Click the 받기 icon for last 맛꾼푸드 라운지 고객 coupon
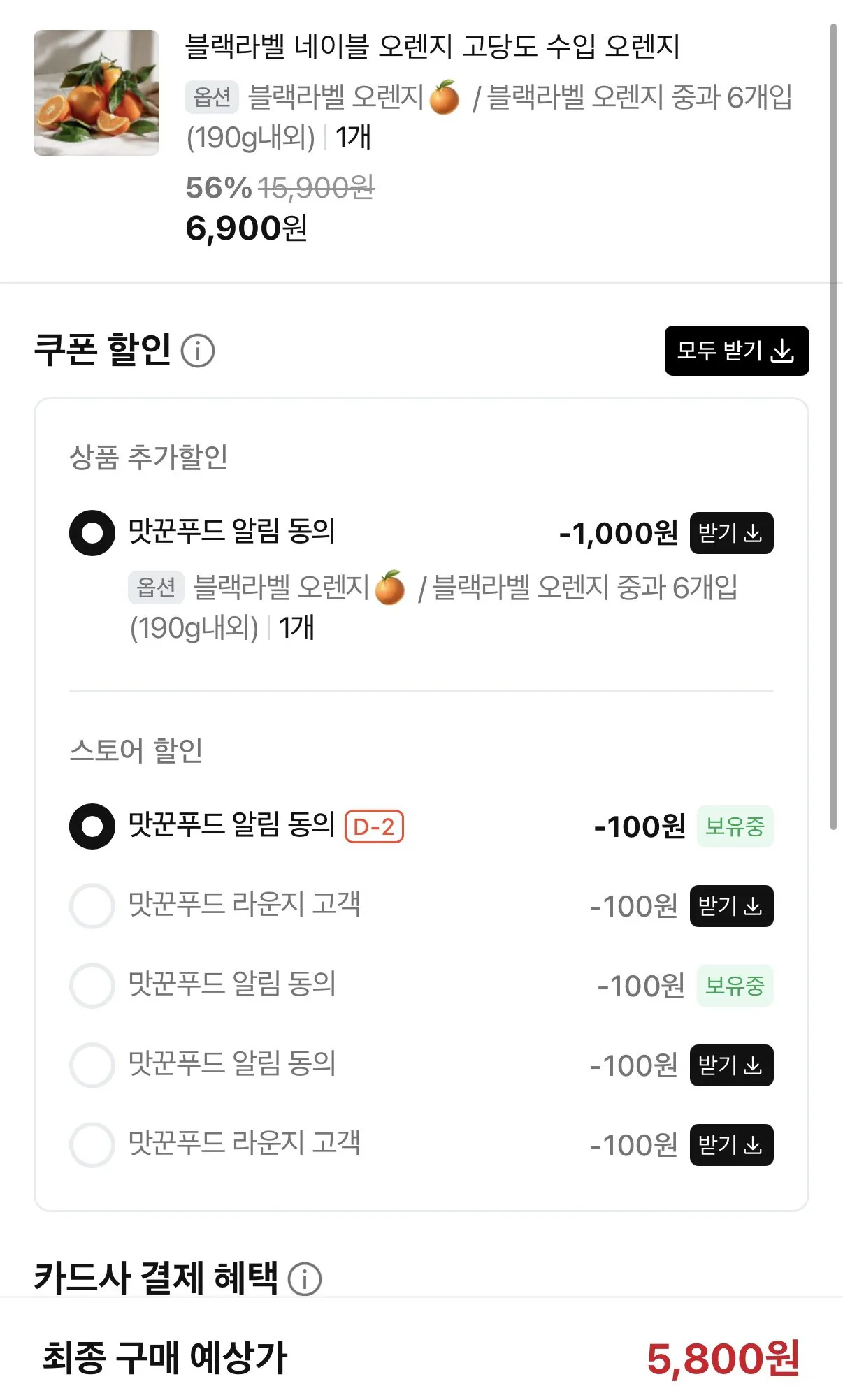The height and width of the screenshot is (1400, 843). (751, 1144)
